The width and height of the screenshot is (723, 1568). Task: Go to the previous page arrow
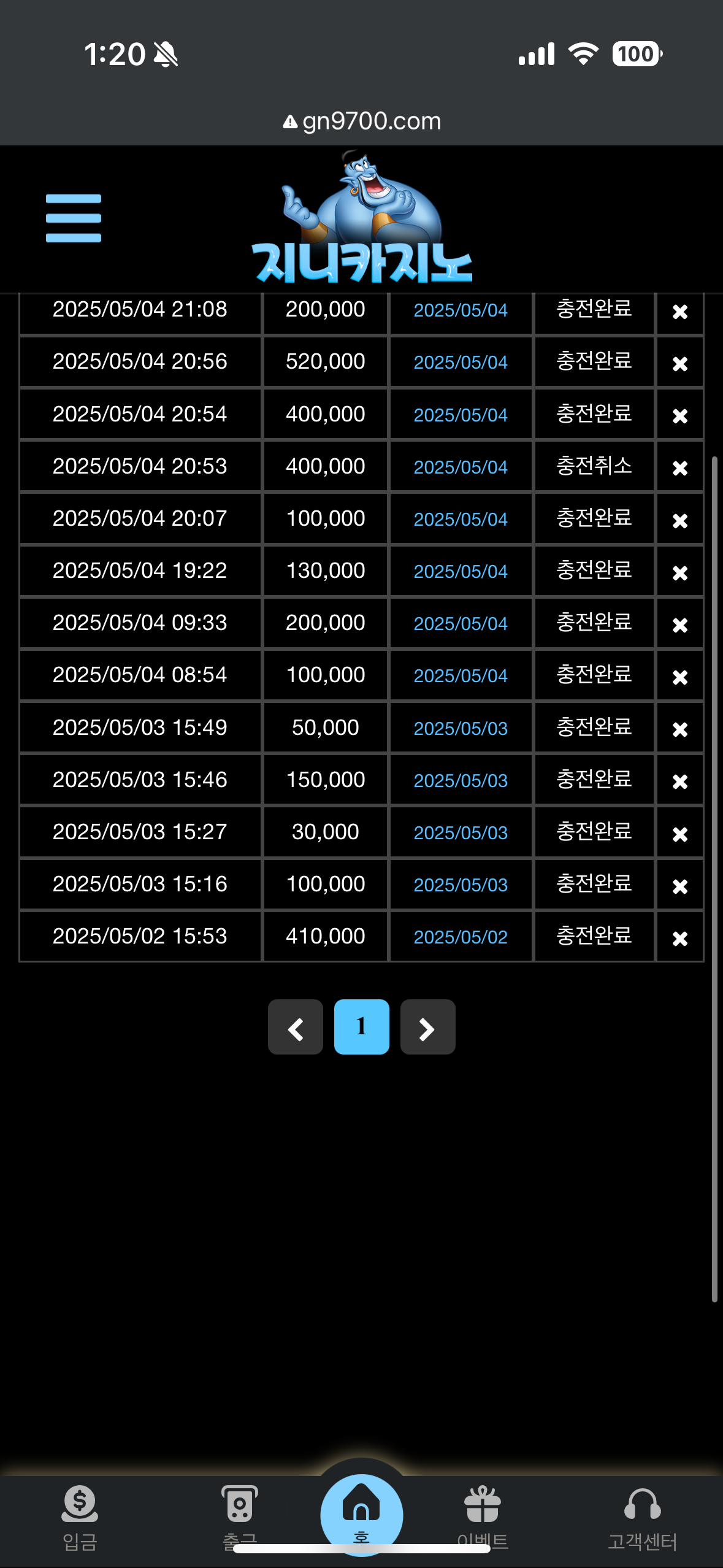(296, 1028)
